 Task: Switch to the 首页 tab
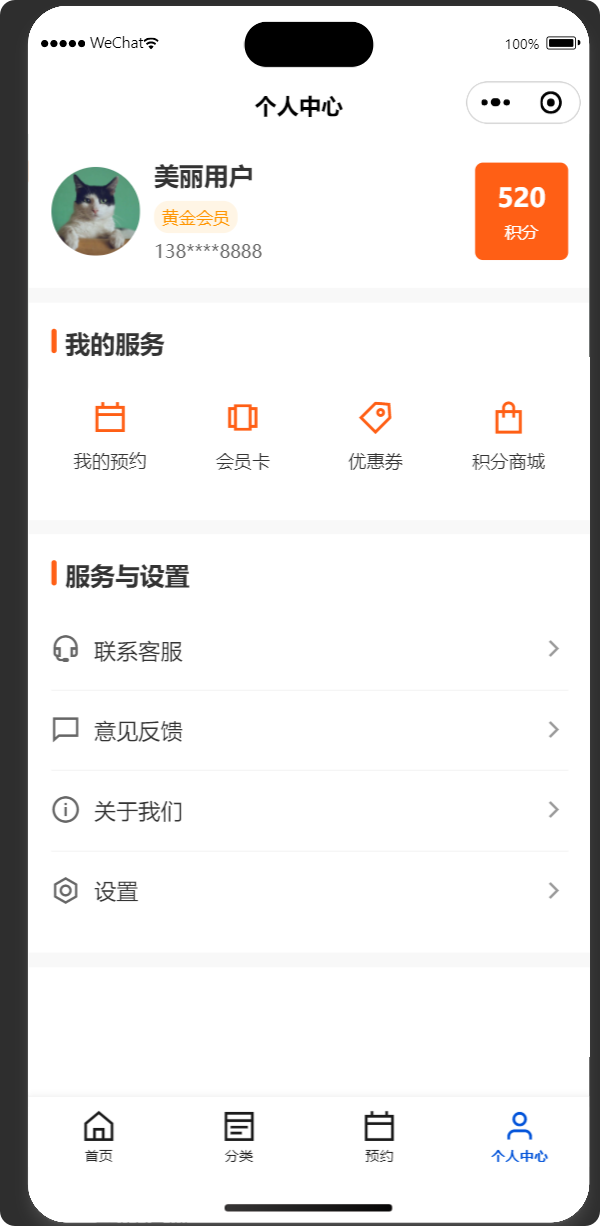point(99,1137)
